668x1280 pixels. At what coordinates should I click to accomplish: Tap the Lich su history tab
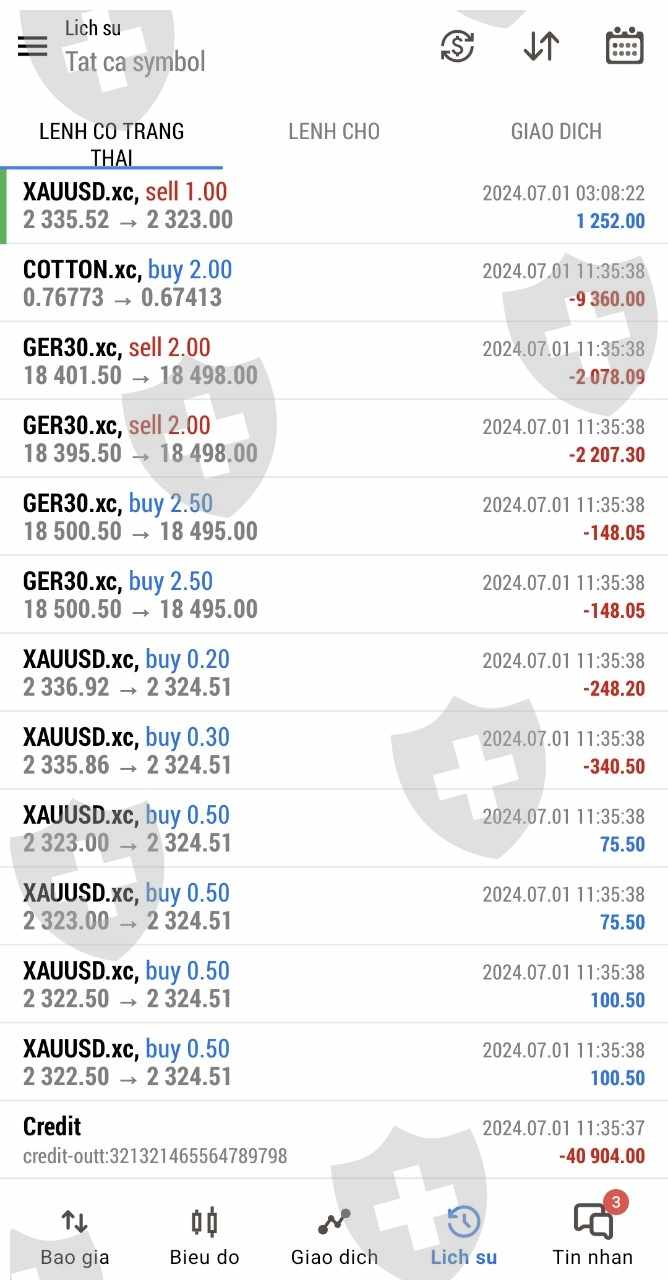click(463, 1235)
